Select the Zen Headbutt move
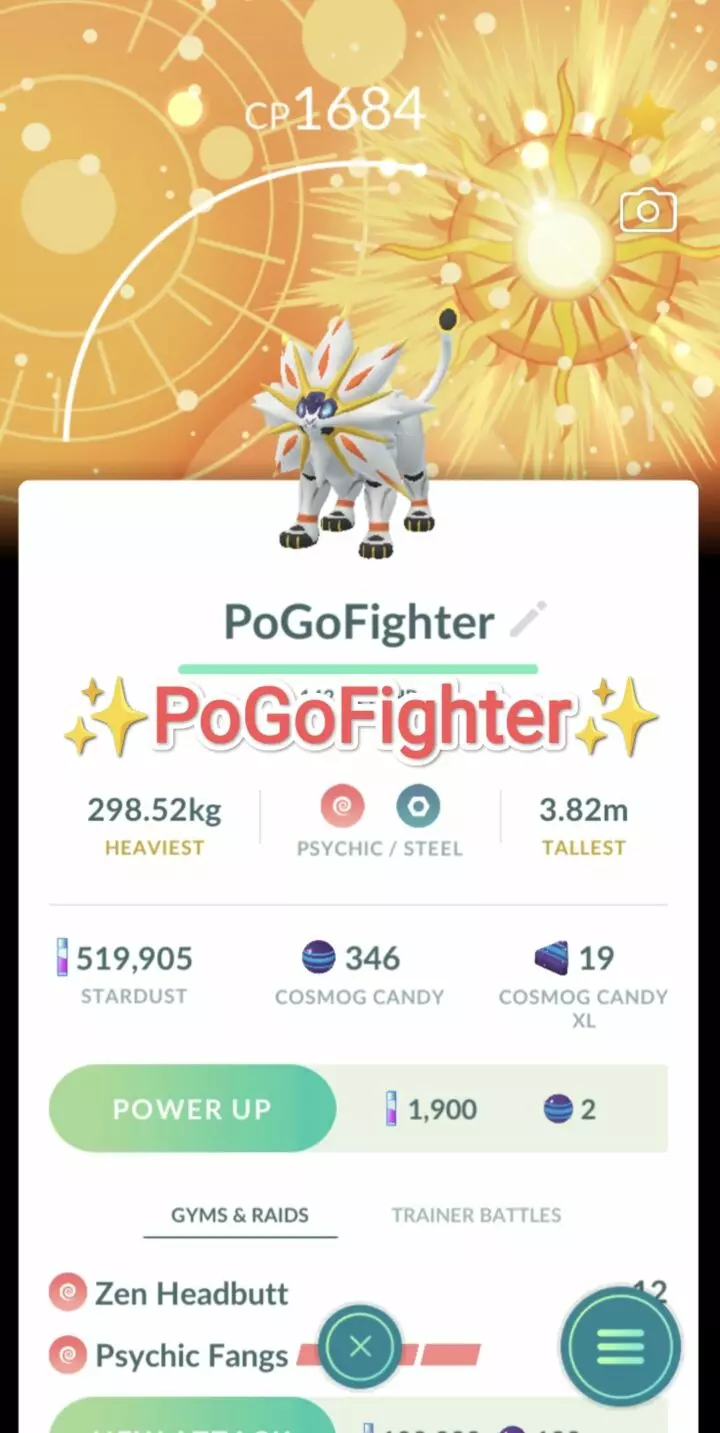The height and width of the screenshot is (1433, 720). click(190, 1294)
